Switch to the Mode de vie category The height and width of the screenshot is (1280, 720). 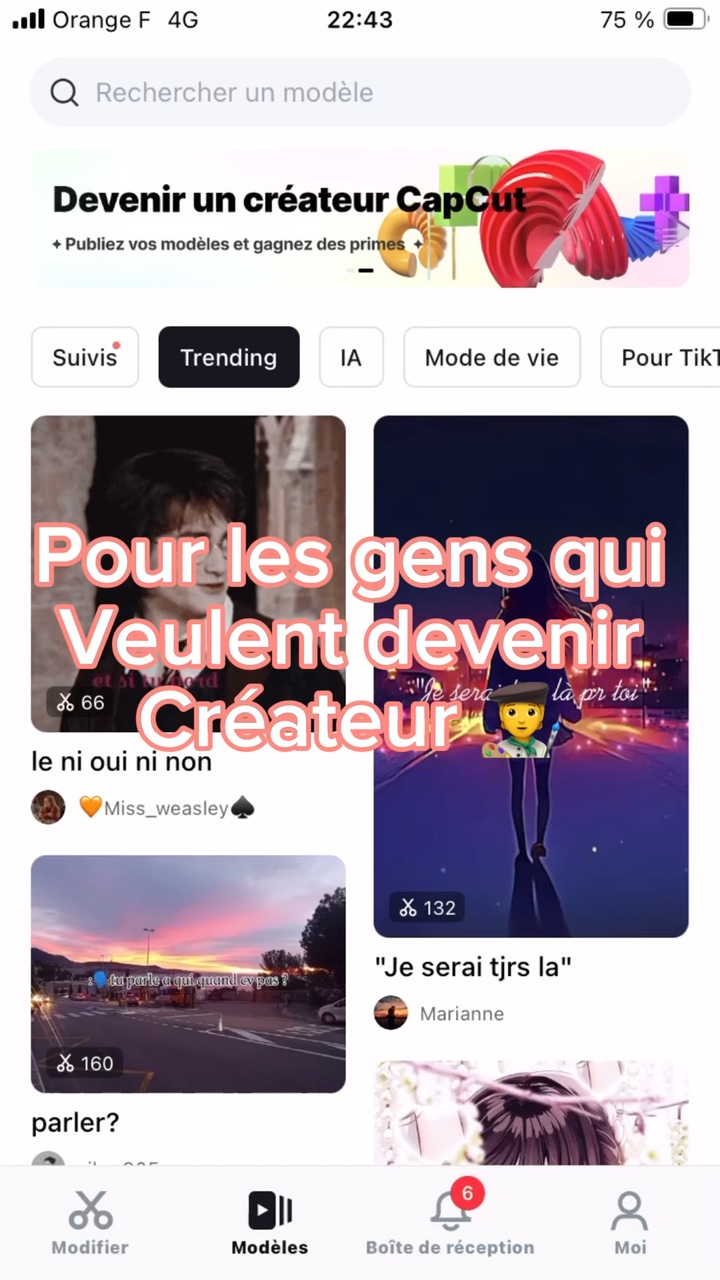pos(492,357)
